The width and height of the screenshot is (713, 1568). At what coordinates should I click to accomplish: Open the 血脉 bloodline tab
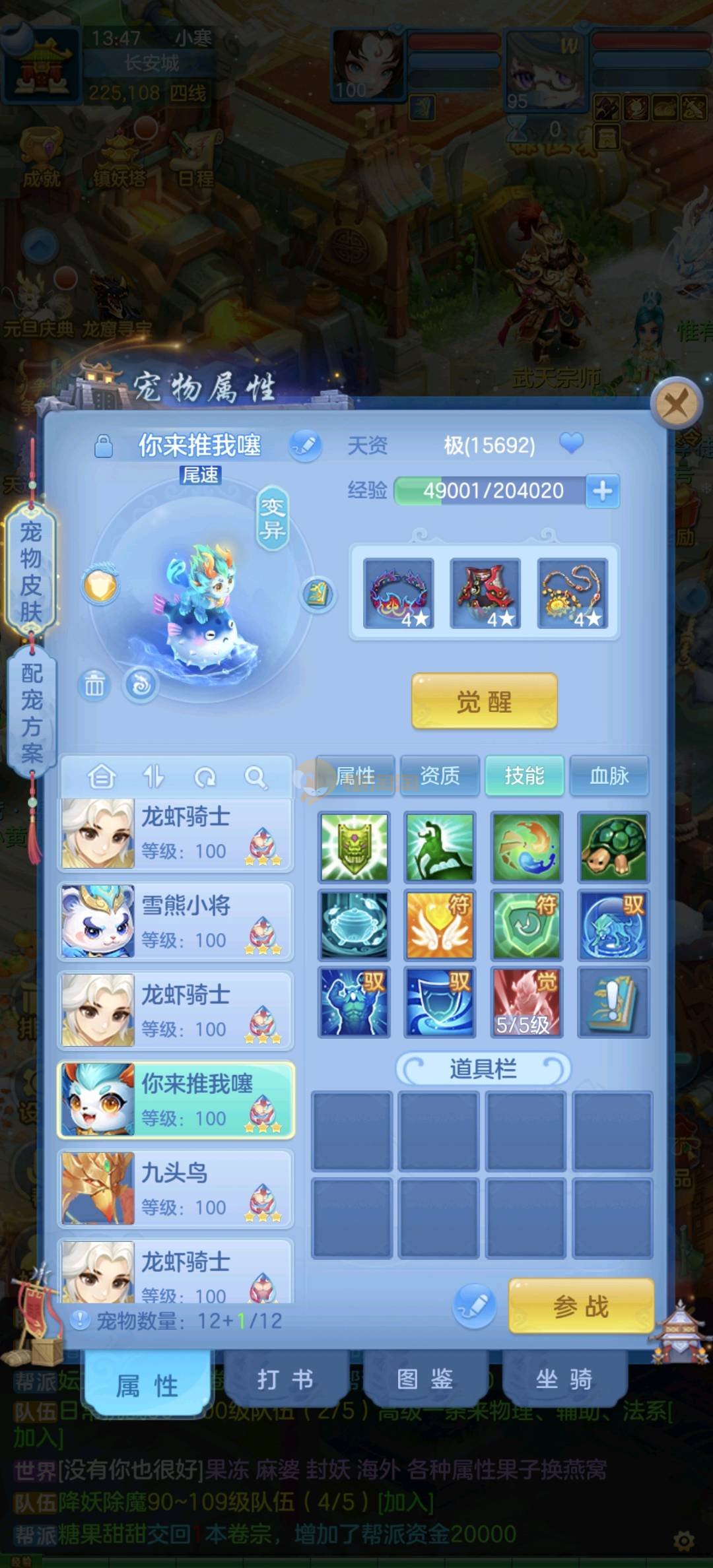coord(609,775)
